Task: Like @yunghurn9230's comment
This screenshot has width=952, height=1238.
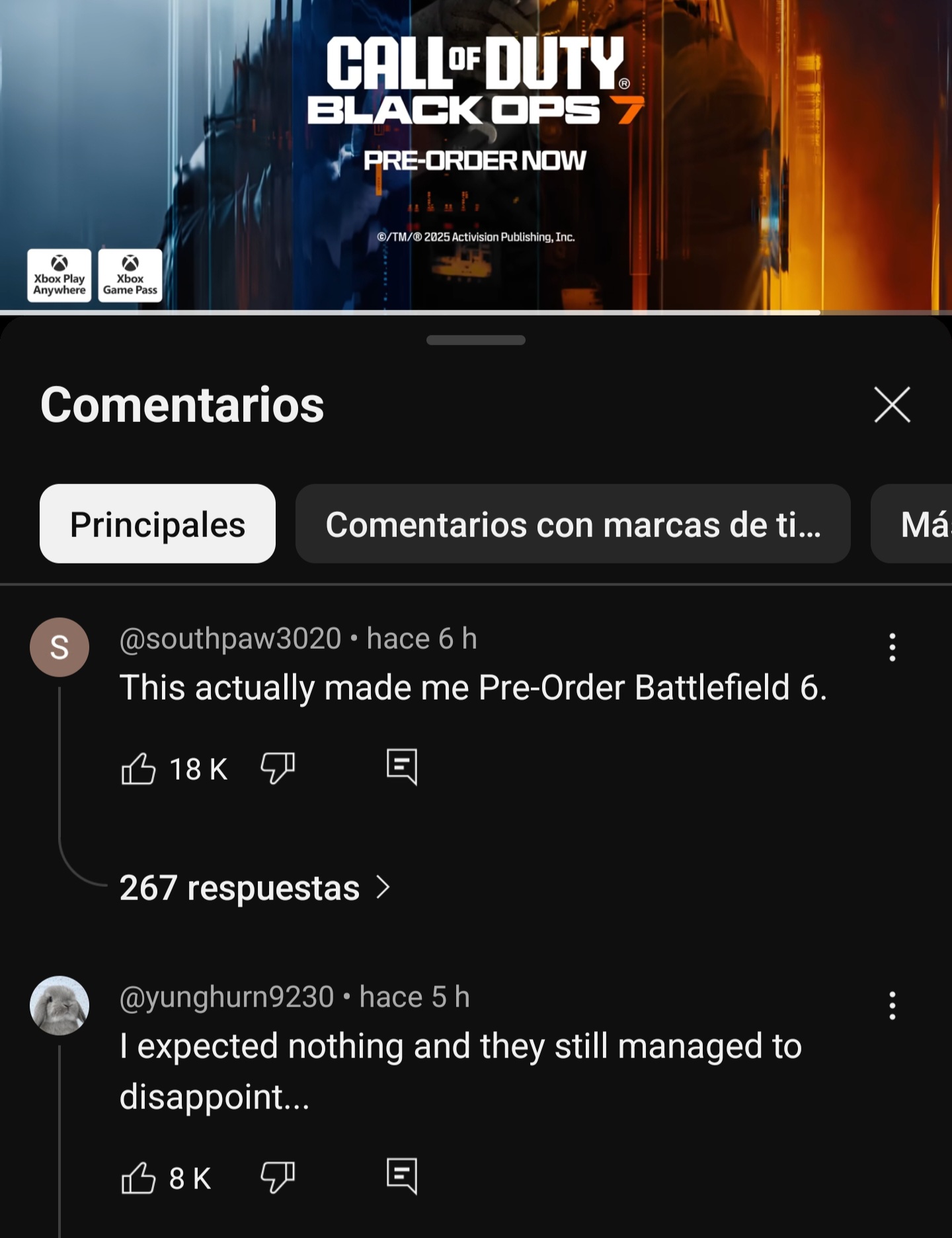Action: pos(139,1178)
